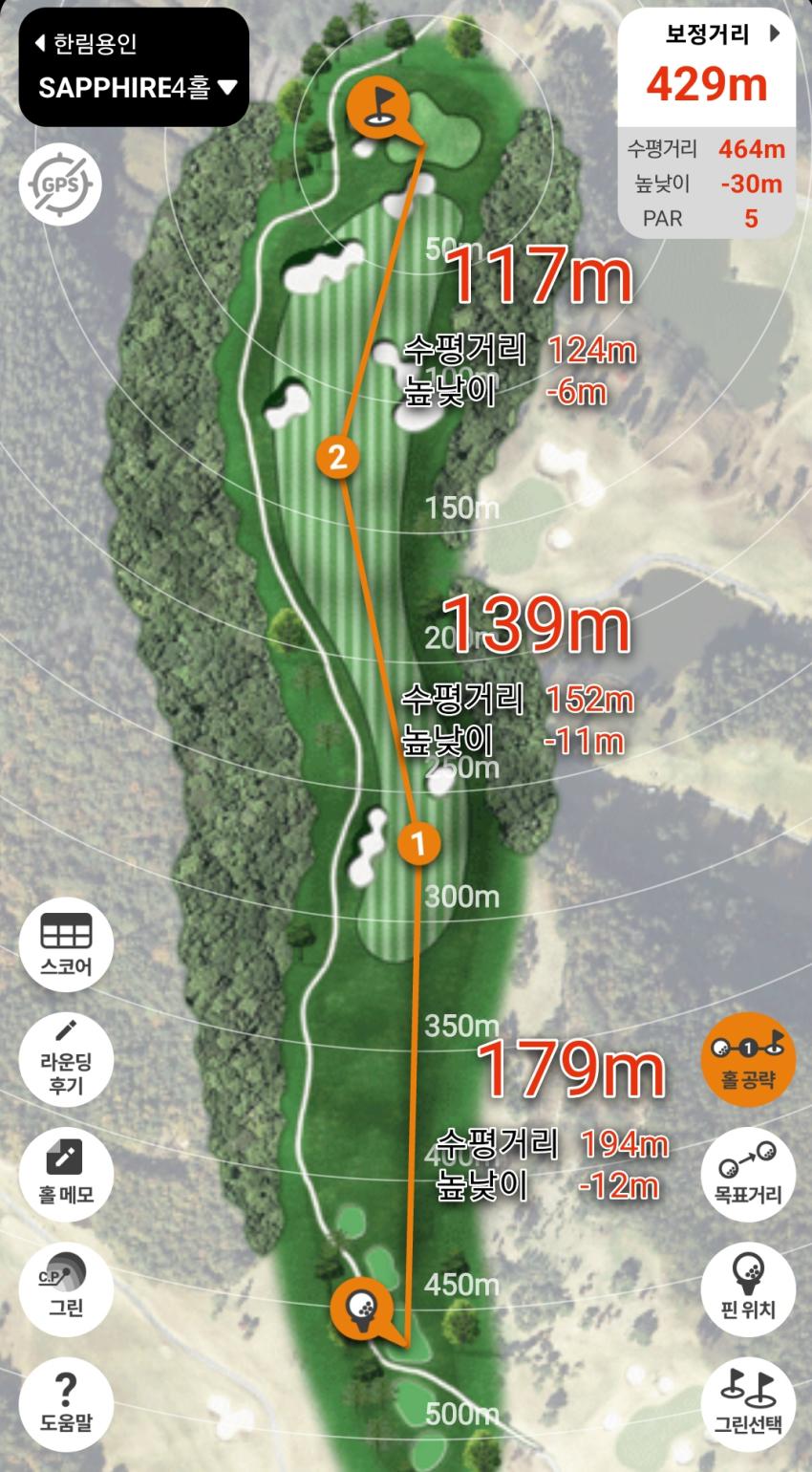Screen dimensions: 812x1472
Task: Open the SAPPHIRE4홀 hole dropdown
Action: tap(137, 89)
